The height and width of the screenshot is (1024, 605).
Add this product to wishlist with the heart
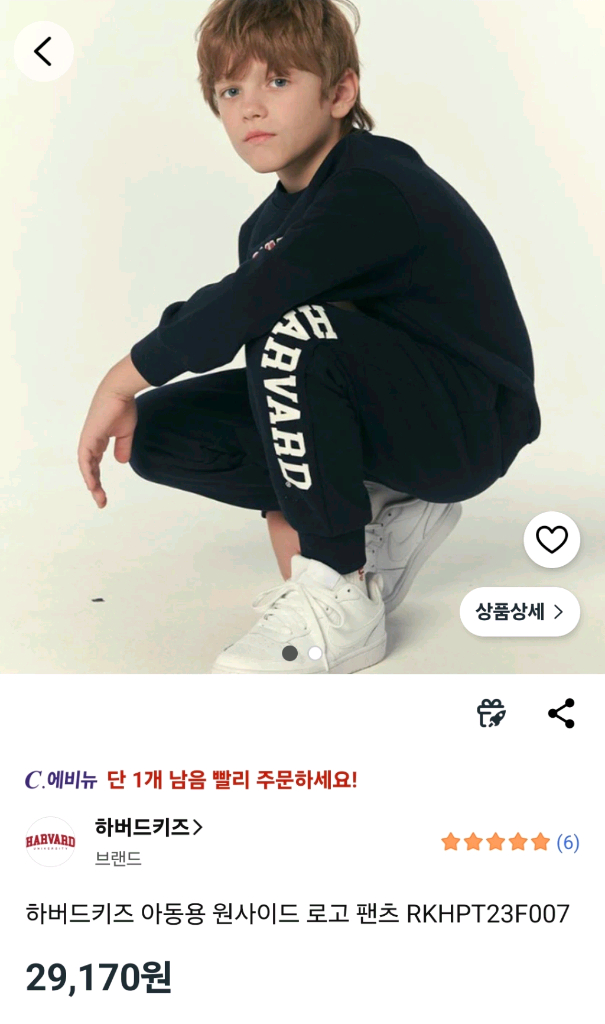tap(551, 540)
